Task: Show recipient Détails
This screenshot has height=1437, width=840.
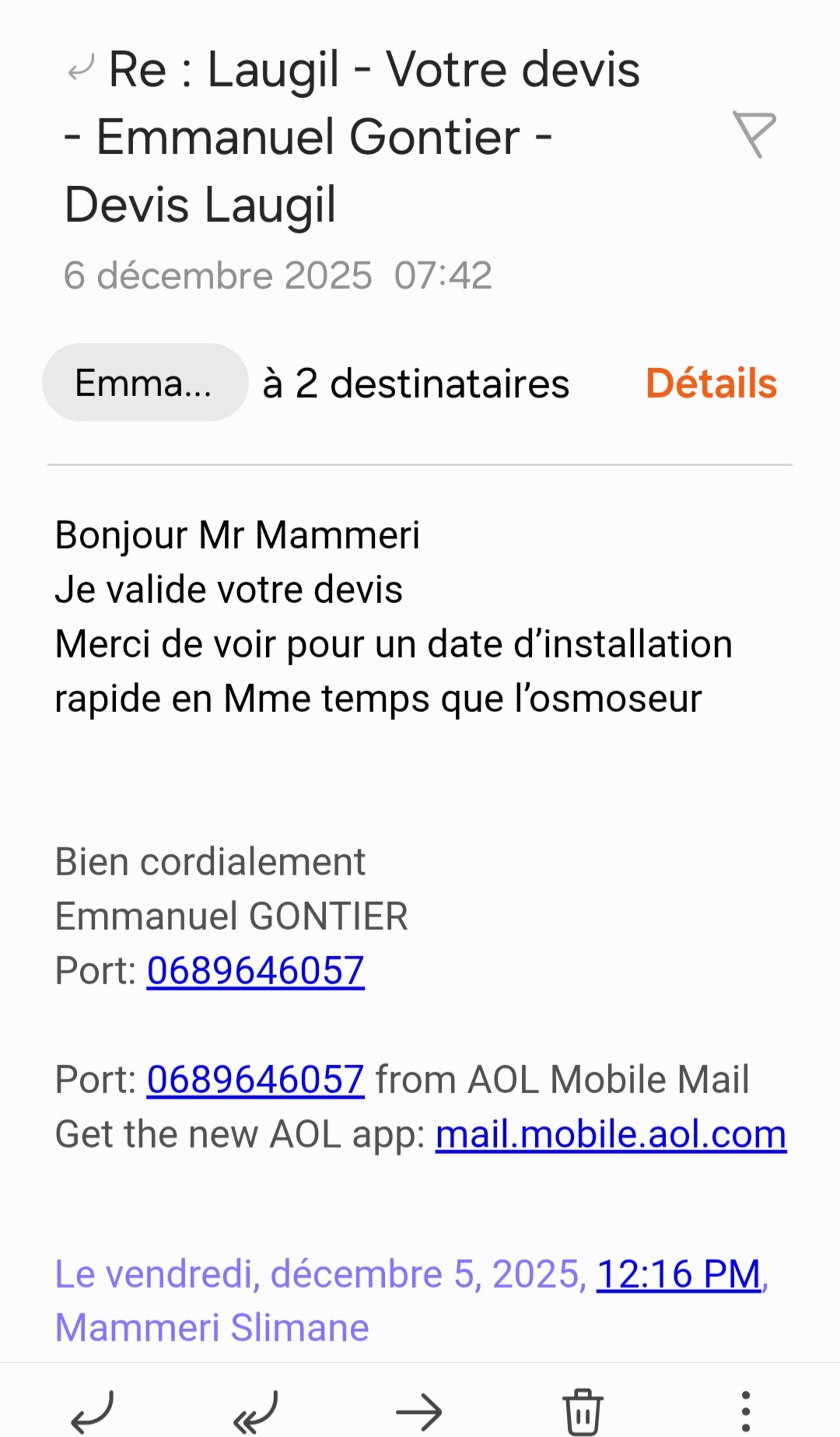Action: 711,383
